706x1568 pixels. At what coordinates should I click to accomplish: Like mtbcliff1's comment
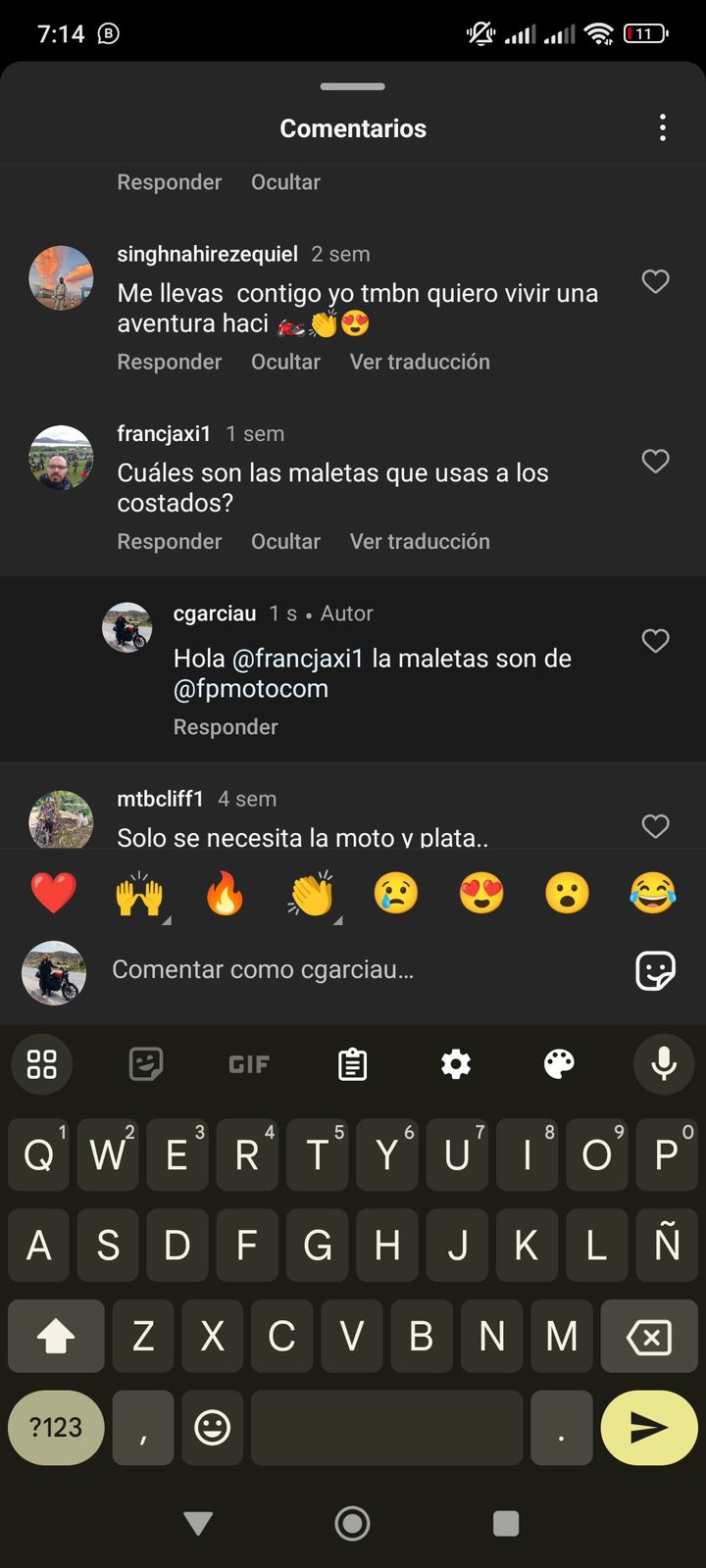[x=655, y=826]
